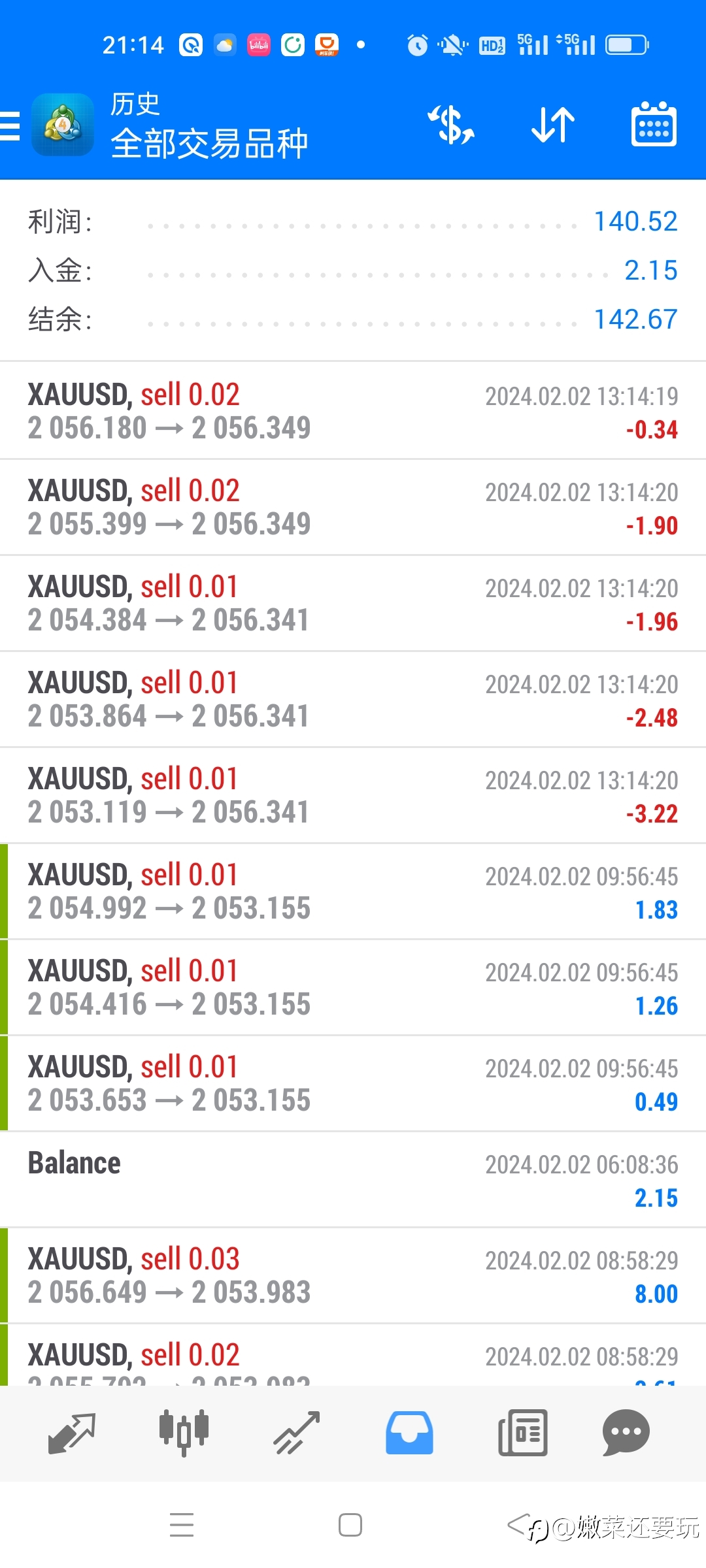The width and height of the screenshot is (706, 1568).
Task: Open the sell trade with loss -0.34
Action: [x=353, y=411]
